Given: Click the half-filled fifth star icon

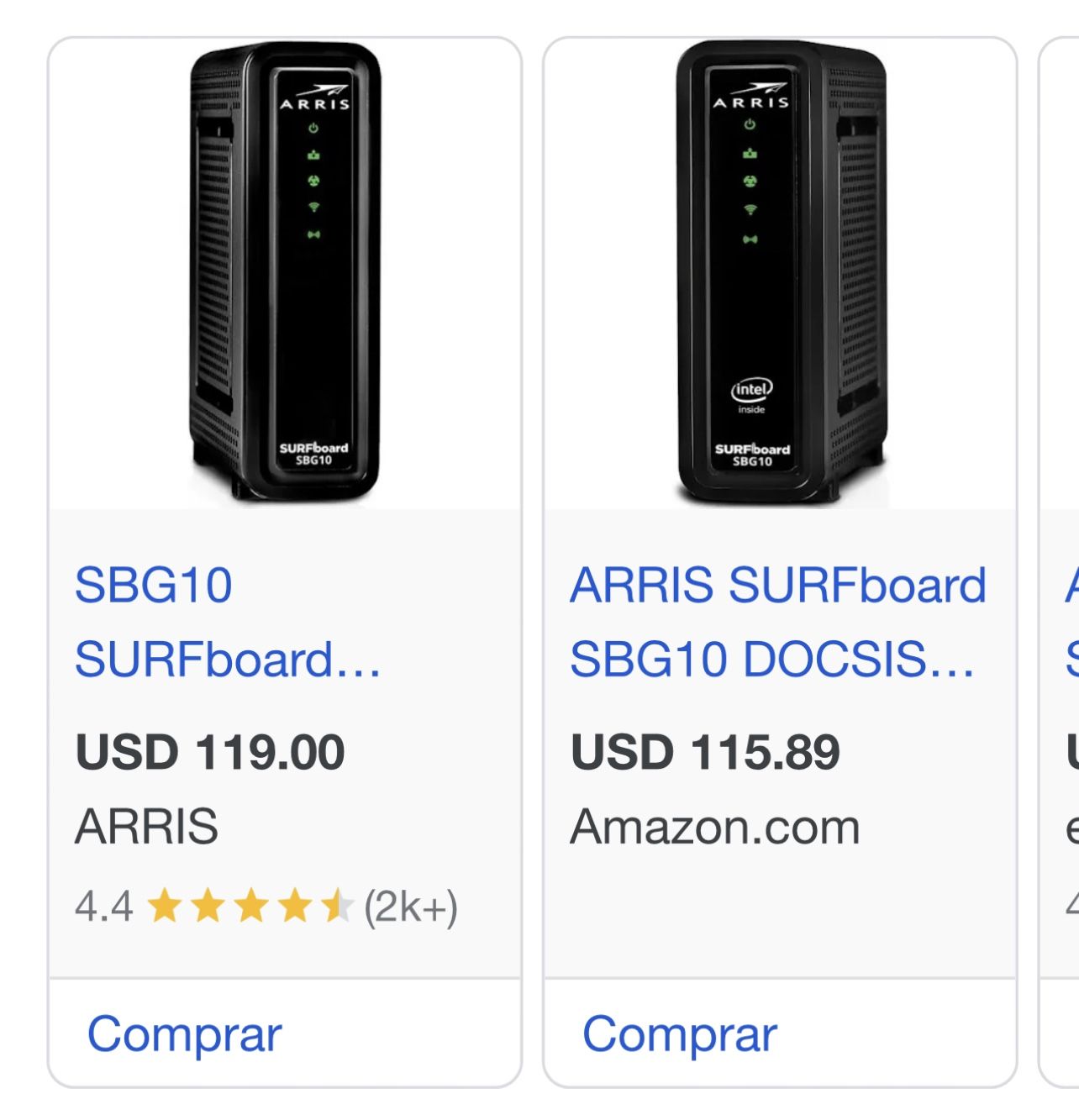Looking at the screenshot, I should tap(338, 907).
